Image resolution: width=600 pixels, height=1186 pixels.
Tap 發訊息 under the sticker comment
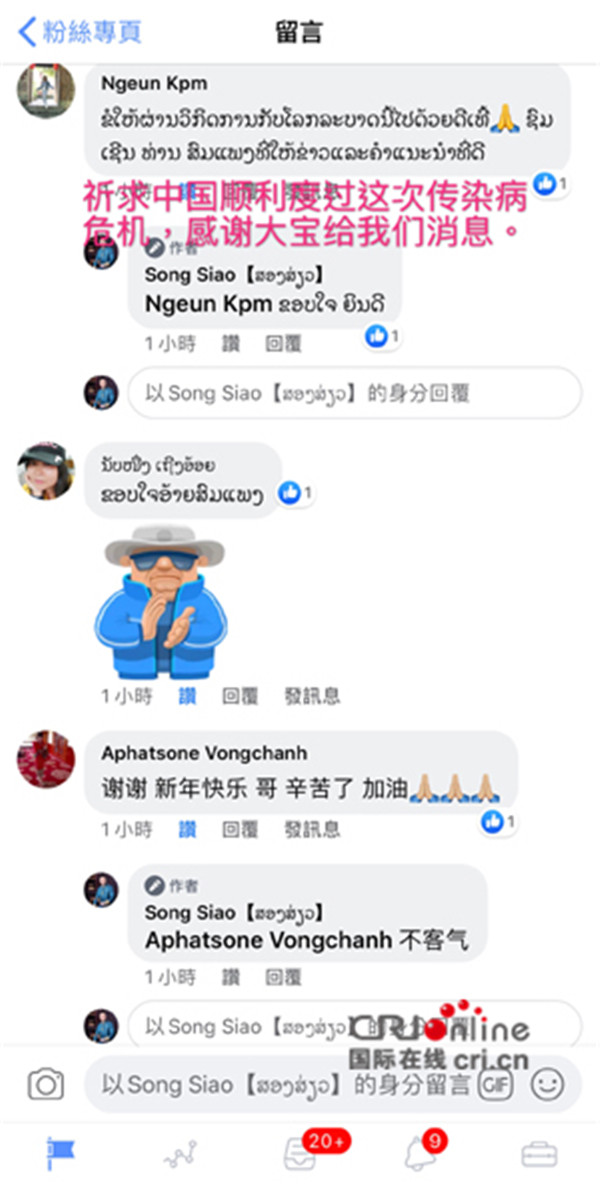pos(312,696)
